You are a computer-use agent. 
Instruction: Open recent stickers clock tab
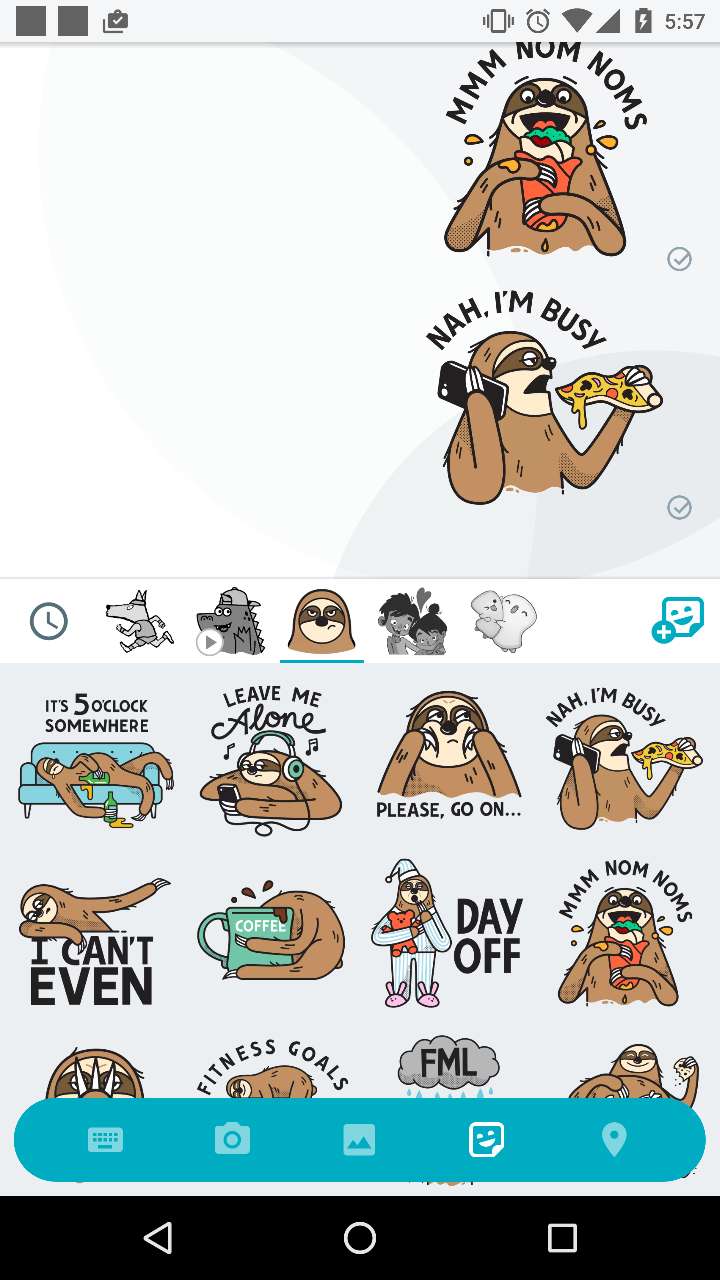(48, 622)
